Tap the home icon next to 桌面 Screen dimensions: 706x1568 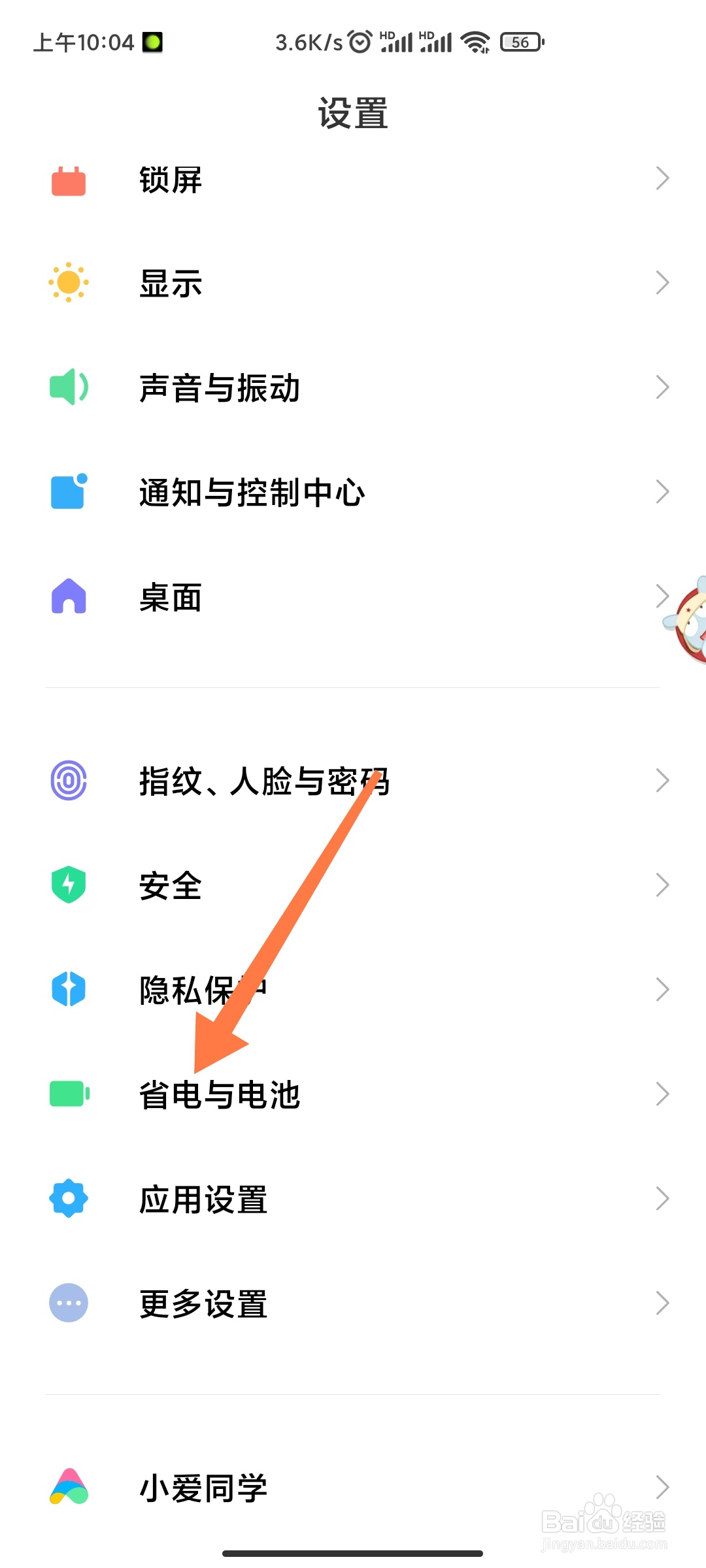coord(68,596)
